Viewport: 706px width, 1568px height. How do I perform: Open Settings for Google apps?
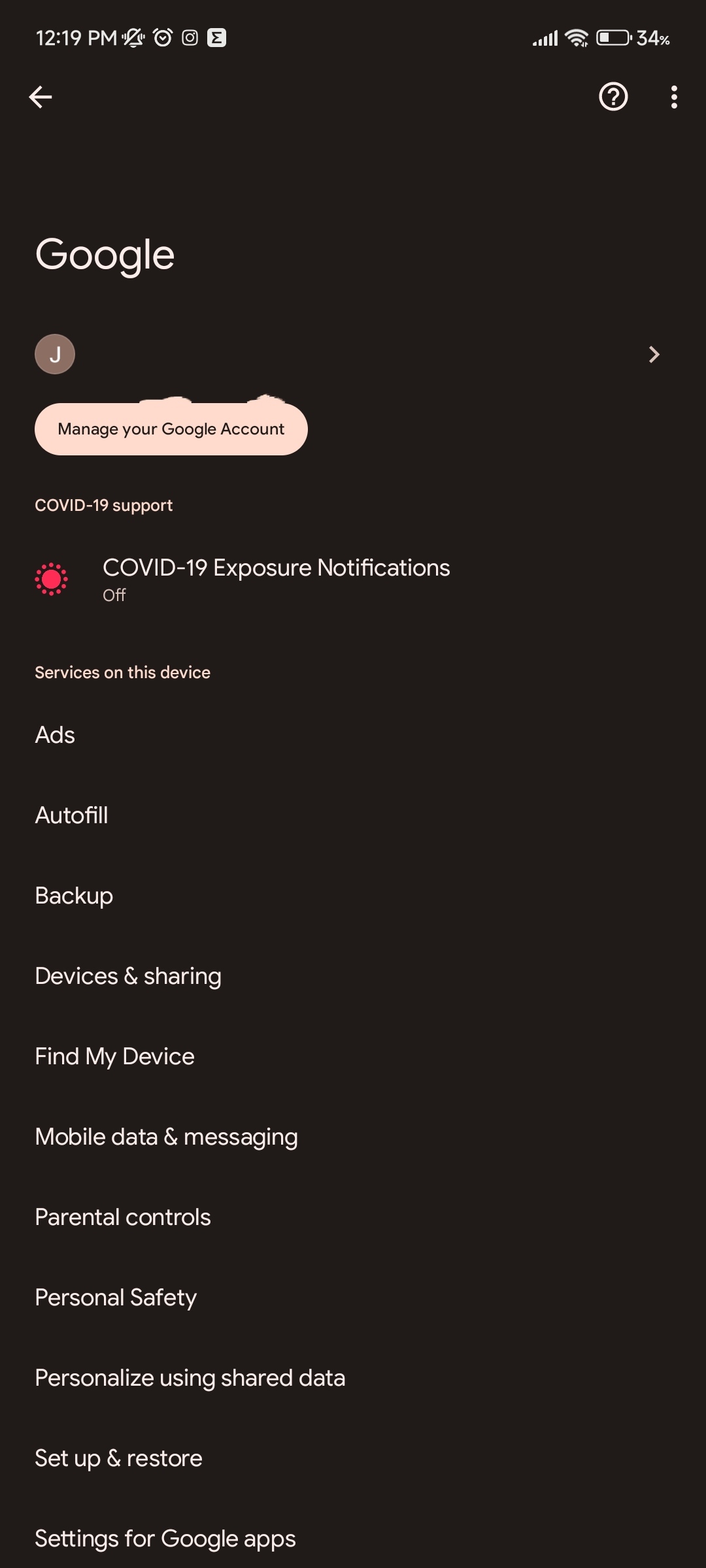pos(165,1539)
